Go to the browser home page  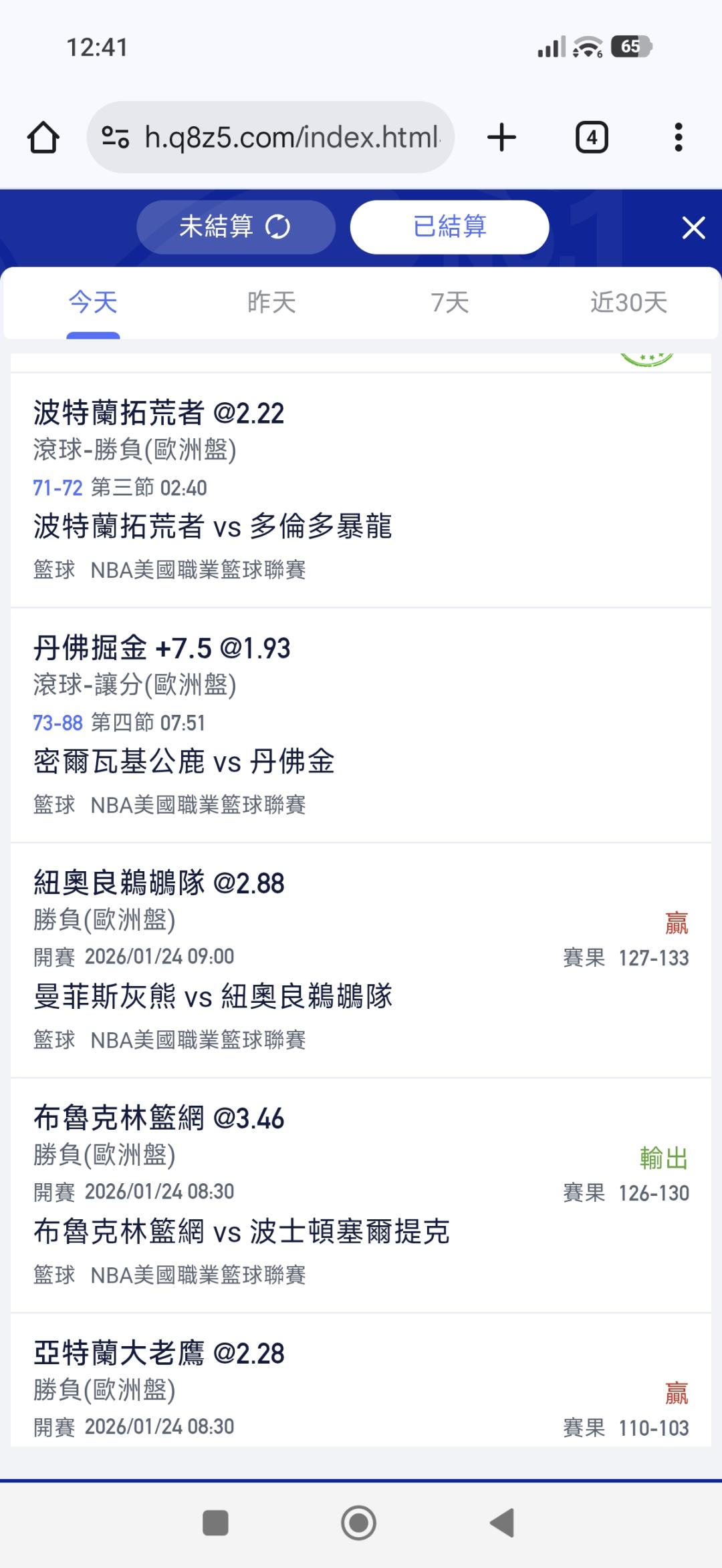point(43,138)
